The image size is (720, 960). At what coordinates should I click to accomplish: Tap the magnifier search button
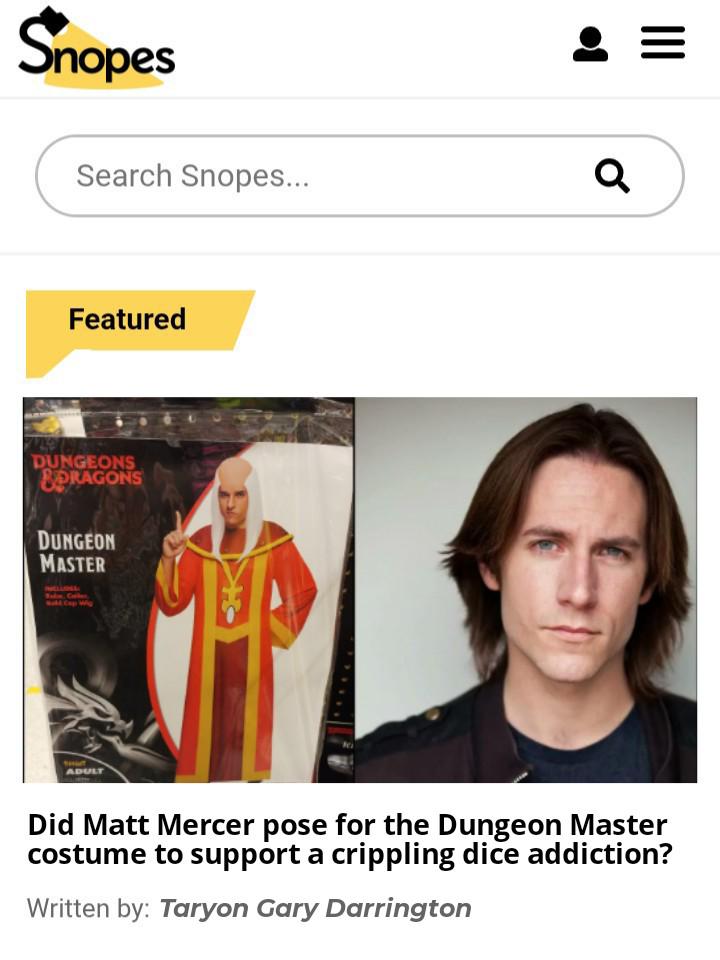coord(612,176)
